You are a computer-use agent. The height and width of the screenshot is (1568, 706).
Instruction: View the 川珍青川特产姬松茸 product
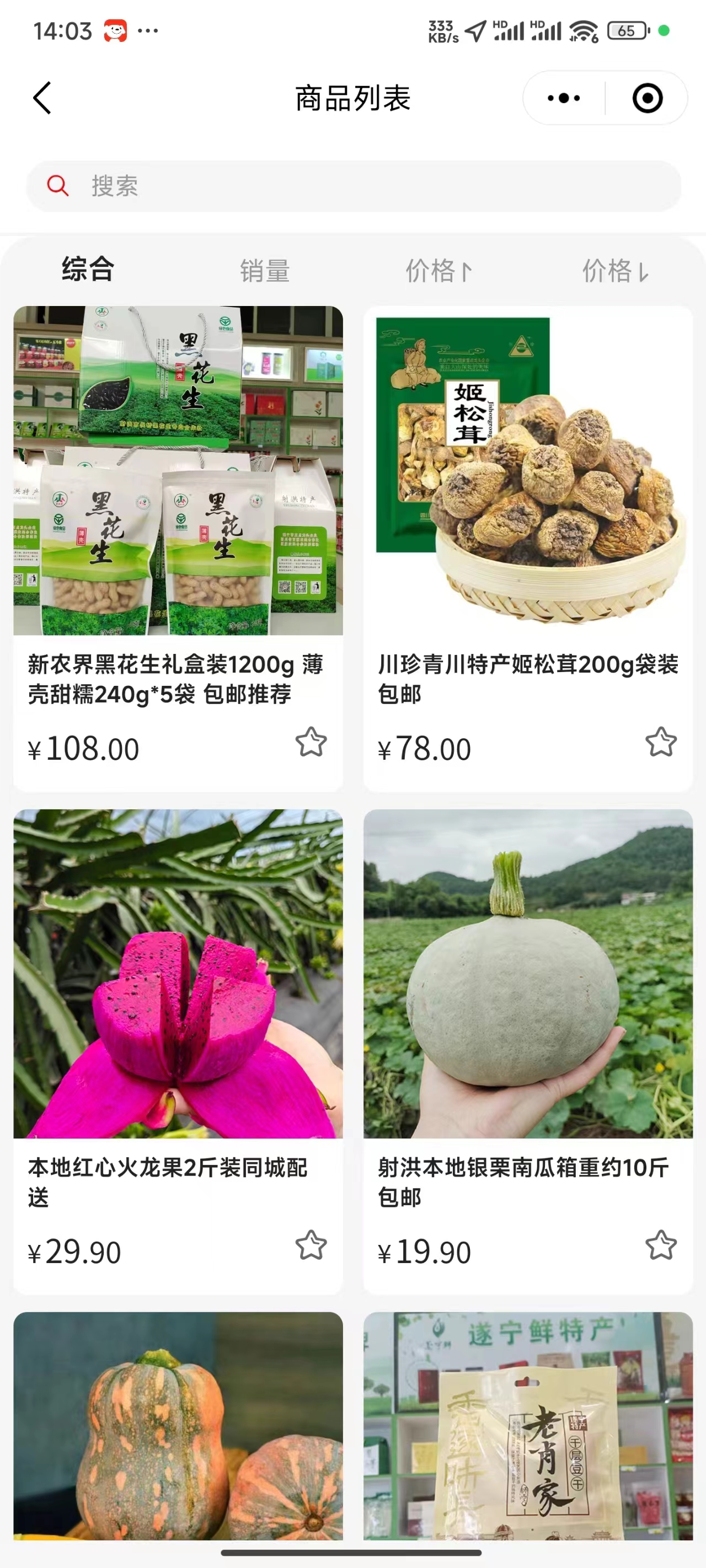(x=527, y=471)
